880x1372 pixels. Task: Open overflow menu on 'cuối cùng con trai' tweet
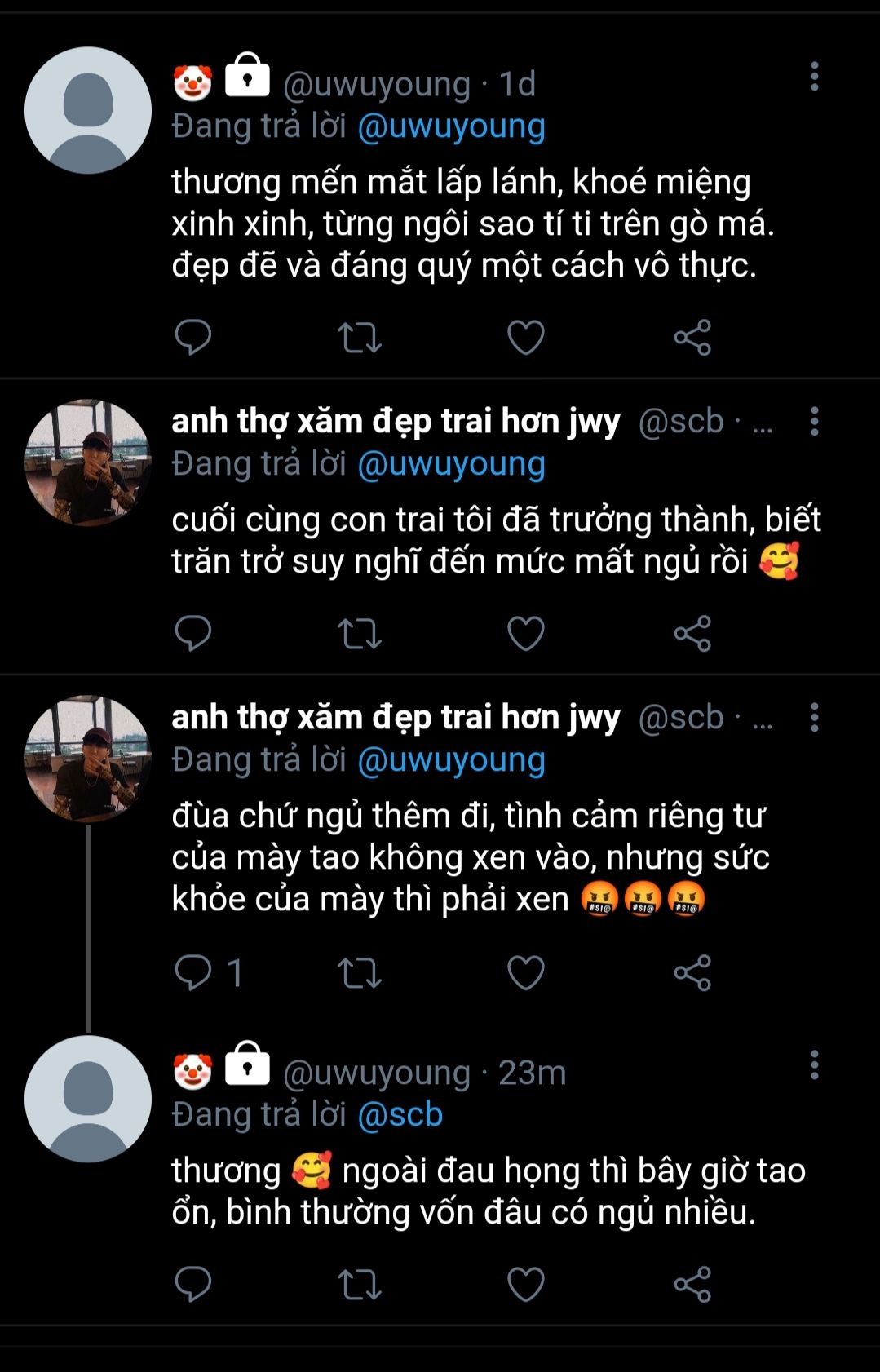coord(814,422)
